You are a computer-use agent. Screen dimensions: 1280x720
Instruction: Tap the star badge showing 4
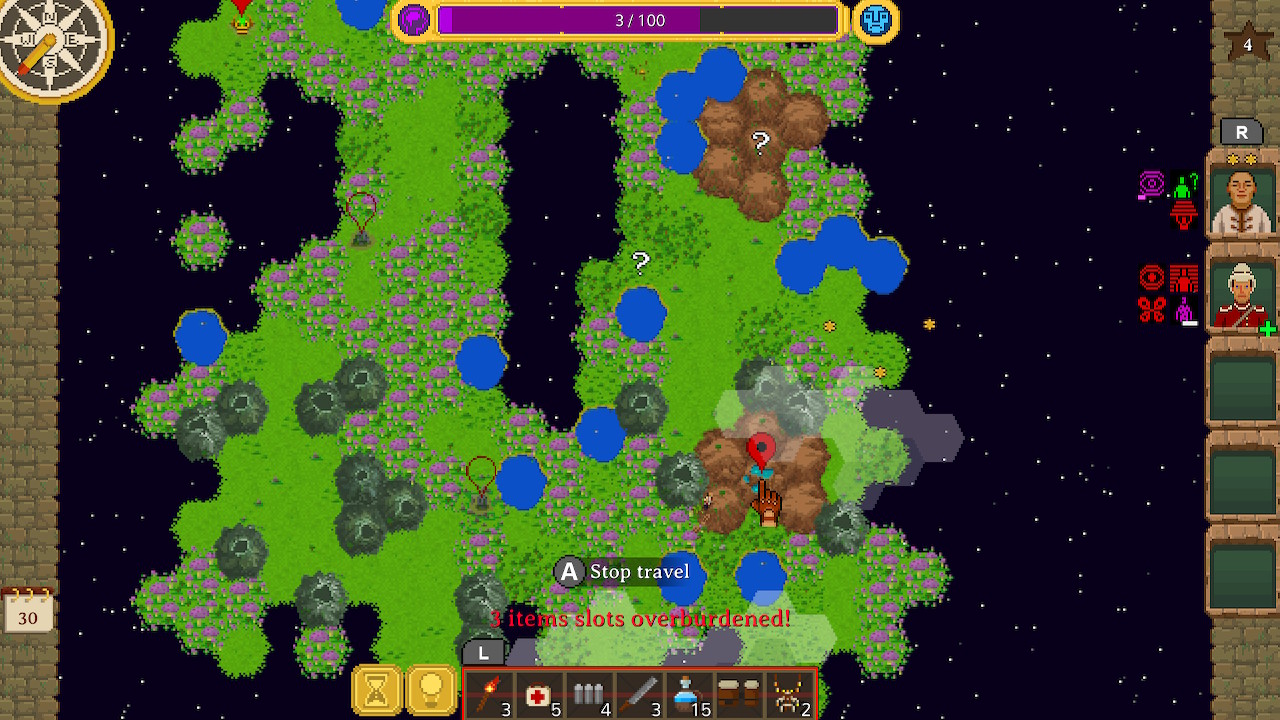(x=1247, y=44)
